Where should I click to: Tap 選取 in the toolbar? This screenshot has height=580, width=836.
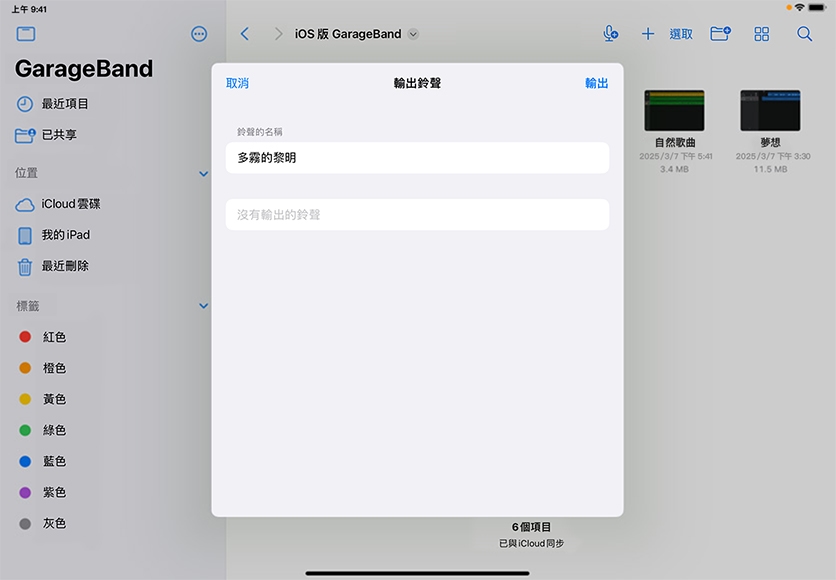(x=681, y=34)
